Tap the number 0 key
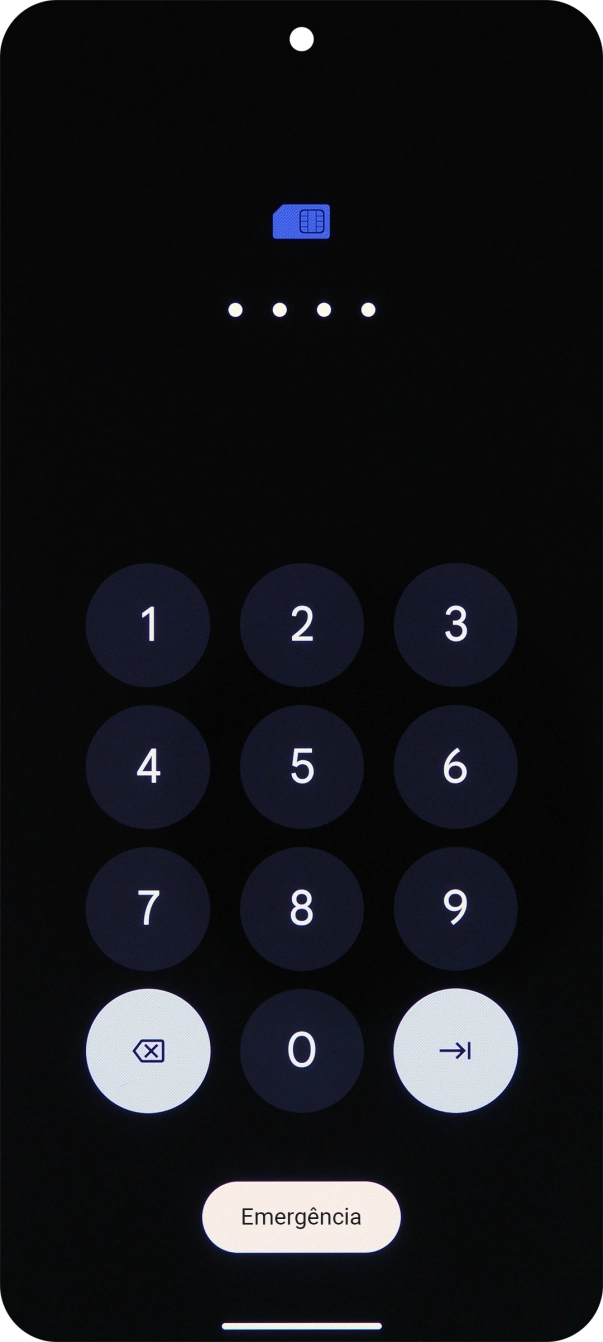 (301, 1051)
